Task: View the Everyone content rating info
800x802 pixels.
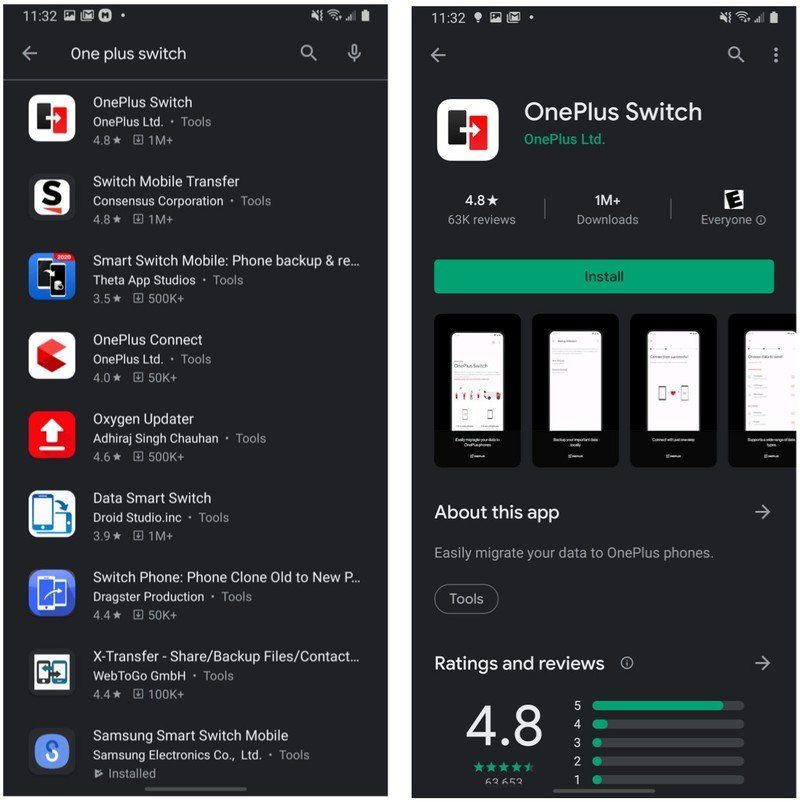Action: pyautogui.click(x=733, y=208)
